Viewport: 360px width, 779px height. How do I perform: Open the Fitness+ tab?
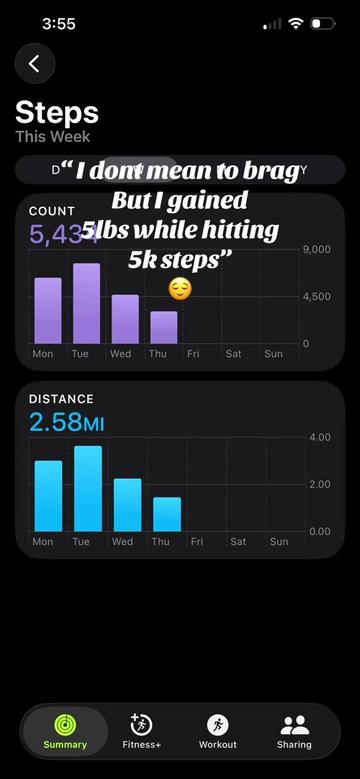(x=142, y=731)
